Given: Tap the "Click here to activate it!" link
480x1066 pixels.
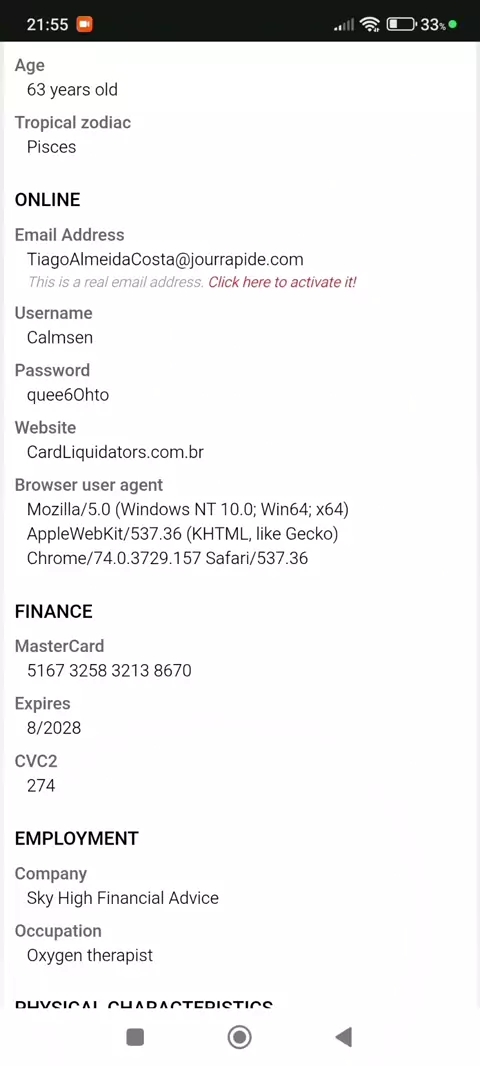Looking at the screenshot, I should pyautogui.click(x=282, y=282).
